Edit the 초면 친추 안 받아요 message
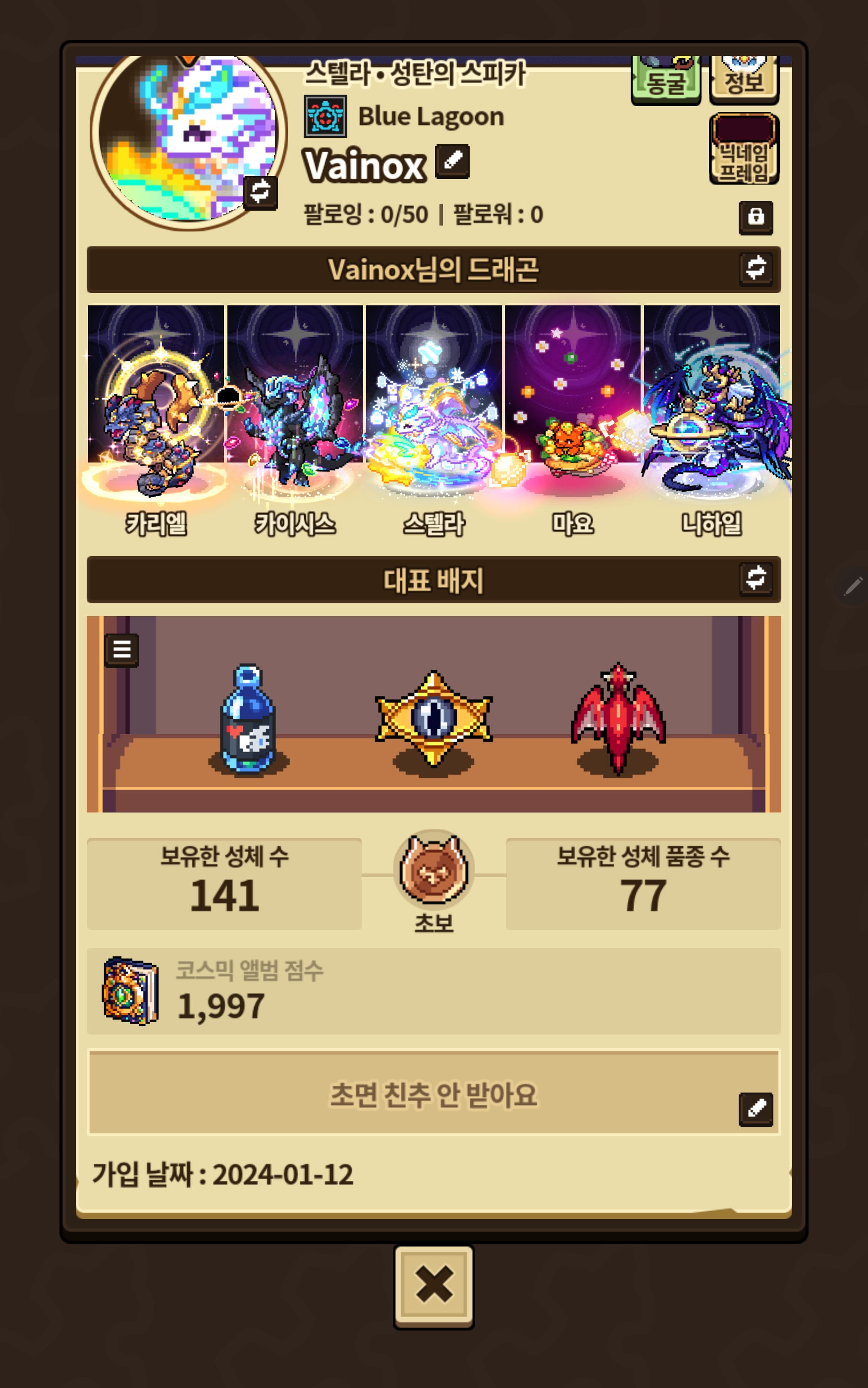The image size is (868, 1388). click(756, 1109)
